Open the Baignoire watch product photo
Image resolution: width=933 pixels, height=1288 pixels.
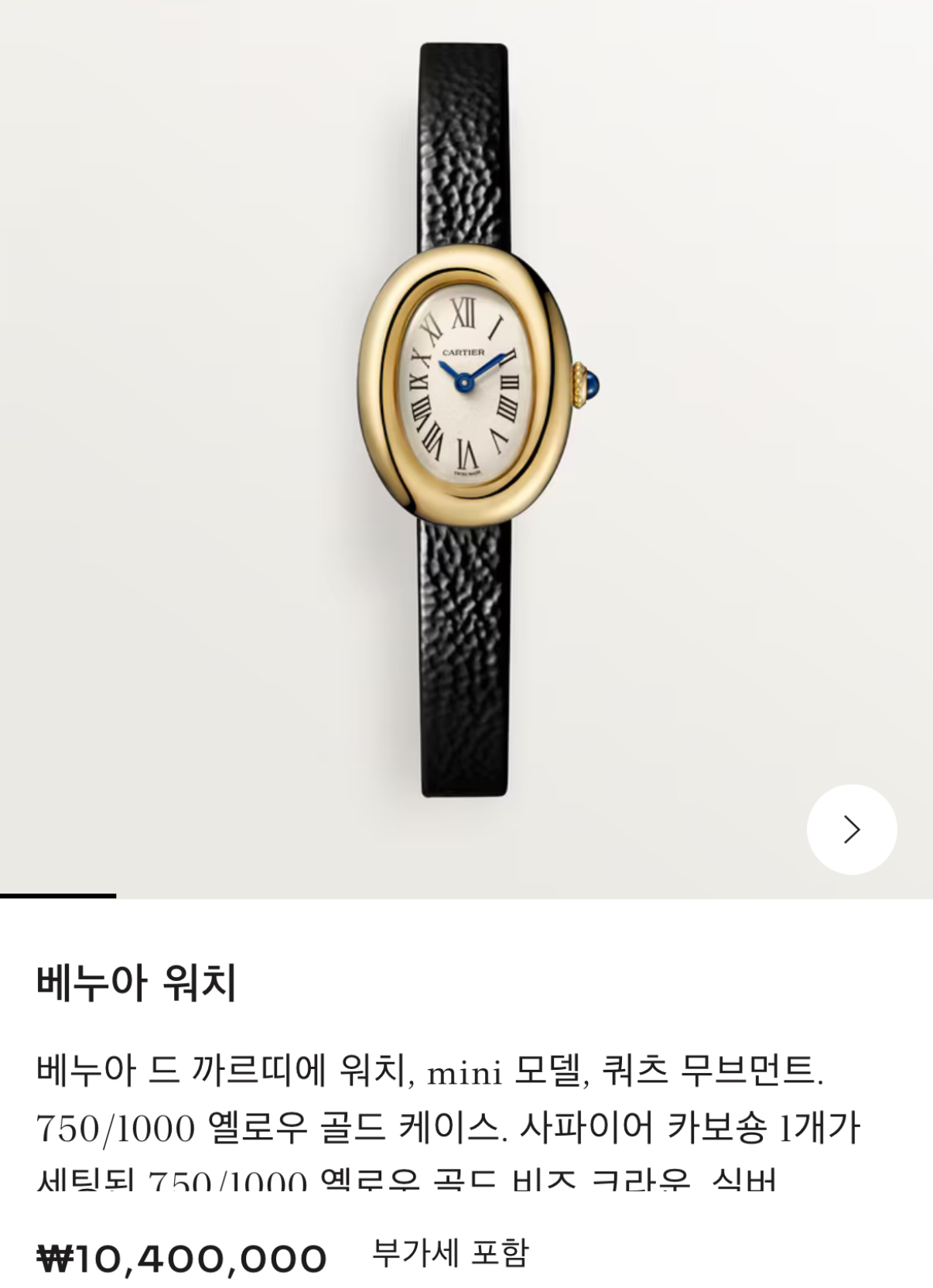click(466, 418)
